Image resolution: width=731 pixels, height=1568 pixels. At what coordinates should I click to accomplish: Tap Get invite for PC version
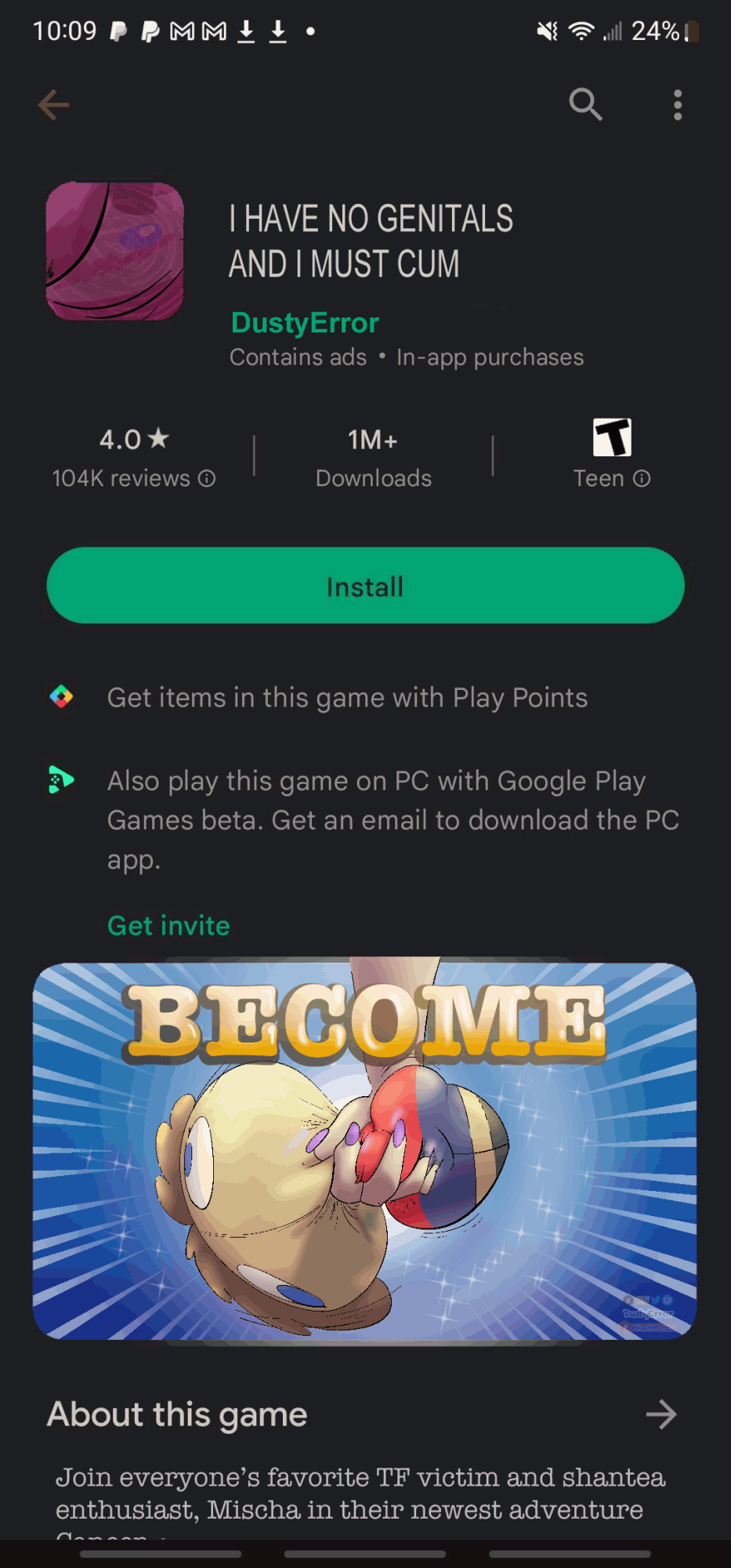168,926
